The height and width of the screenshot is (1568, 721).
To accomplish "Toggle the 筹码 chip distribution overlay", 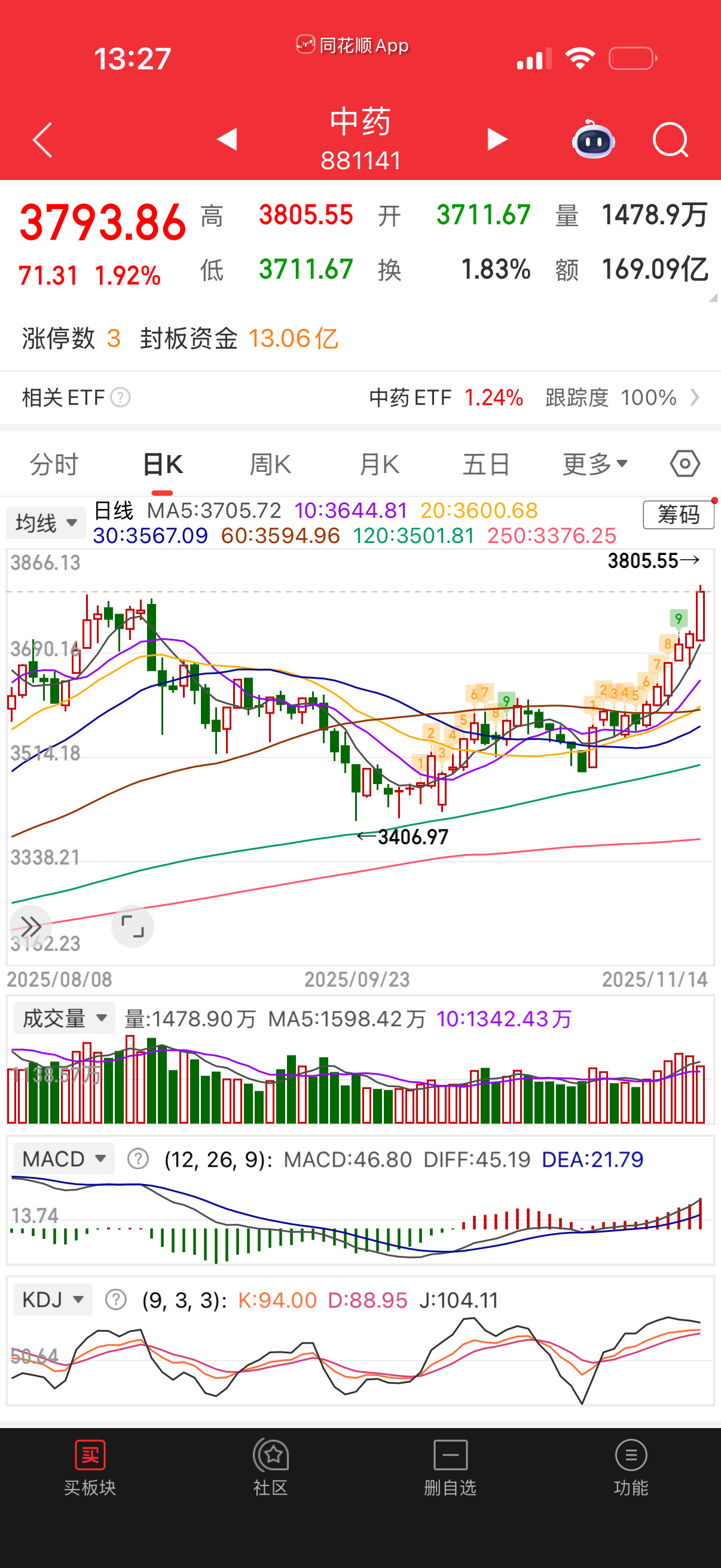I will coord(679,514).
